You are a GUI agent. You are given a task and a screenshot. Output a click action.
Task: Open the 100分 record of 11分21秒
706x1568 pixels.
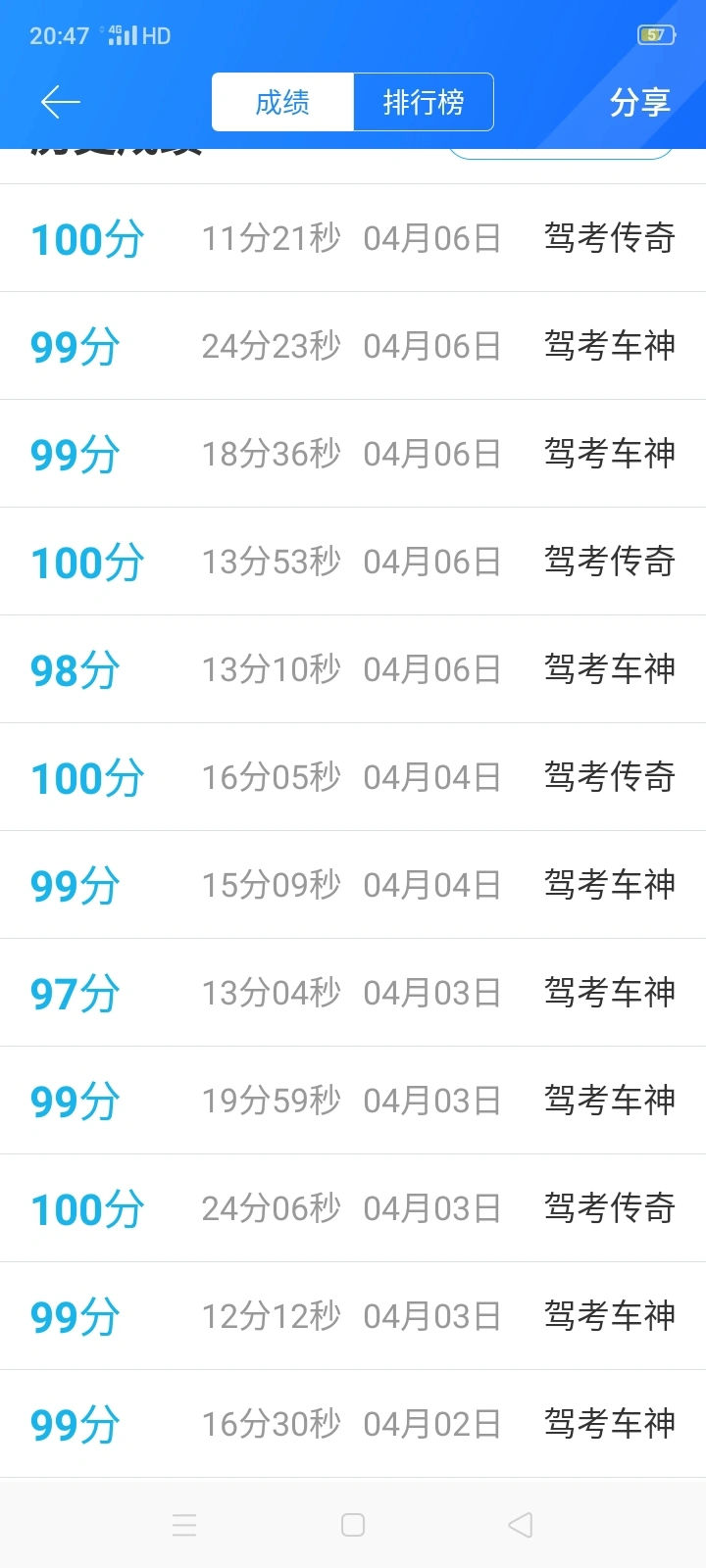point(353,238)
